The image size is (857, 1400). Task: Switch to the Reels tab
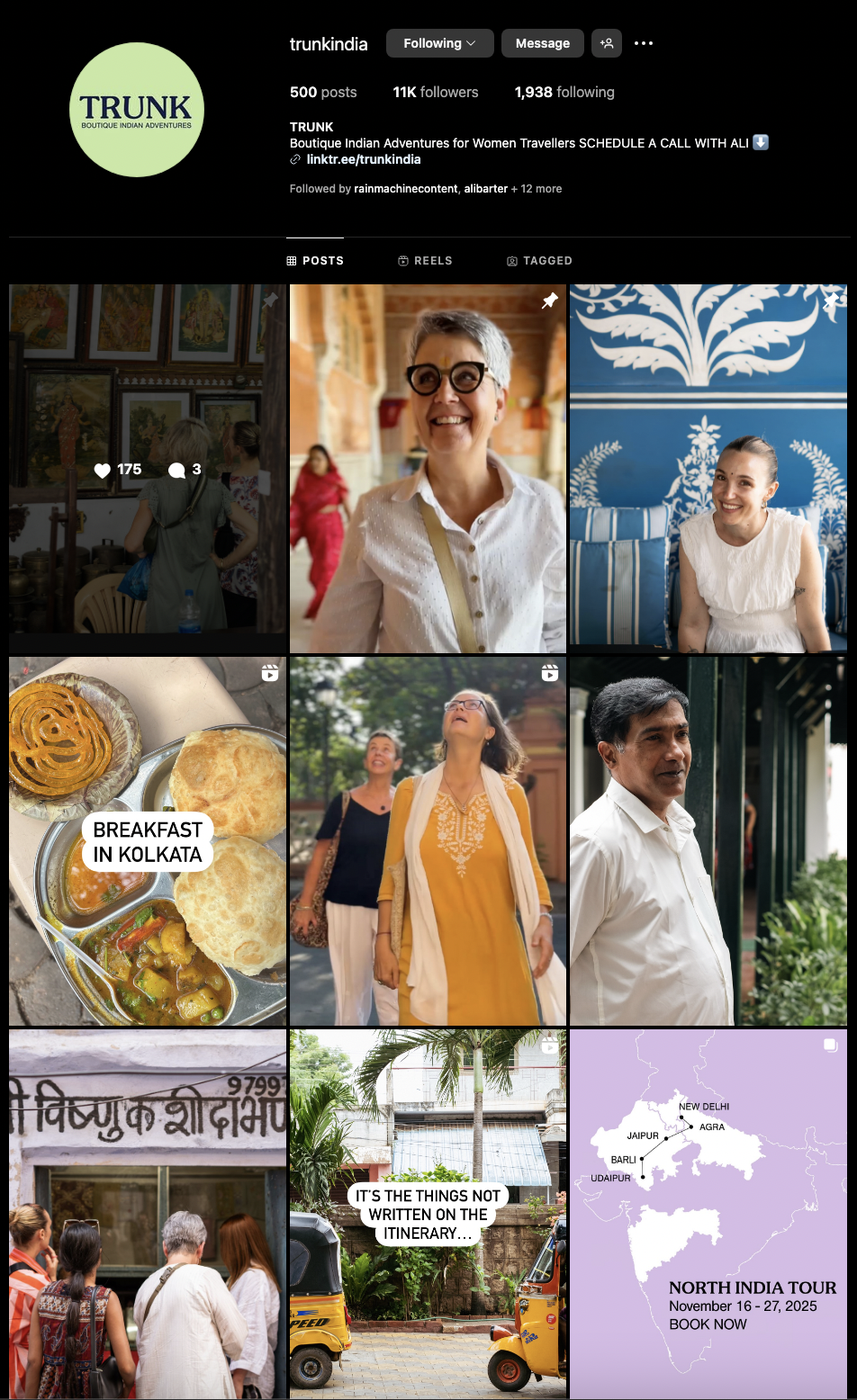425,261
